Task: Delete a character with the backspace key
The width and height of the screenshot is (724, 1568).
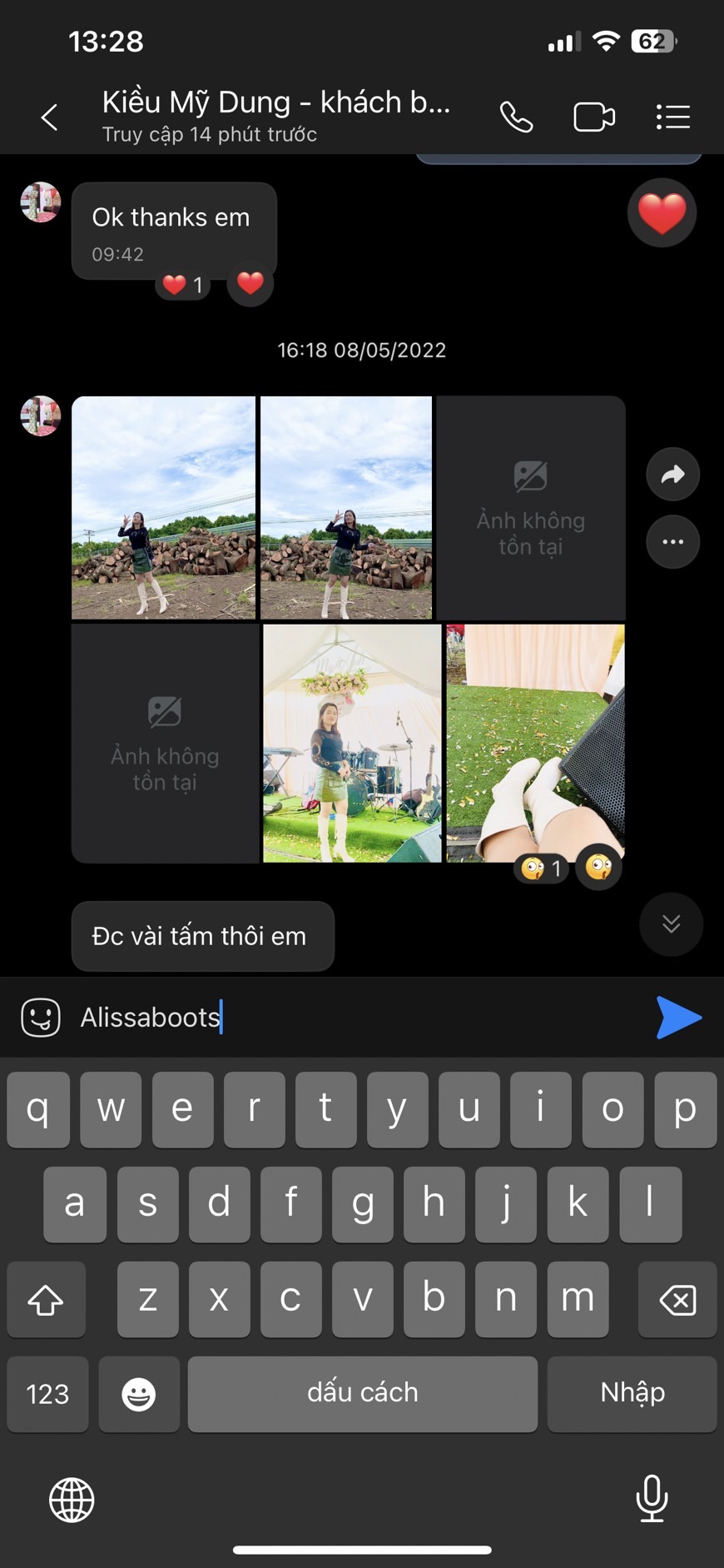Action: tap(677, 1300)
